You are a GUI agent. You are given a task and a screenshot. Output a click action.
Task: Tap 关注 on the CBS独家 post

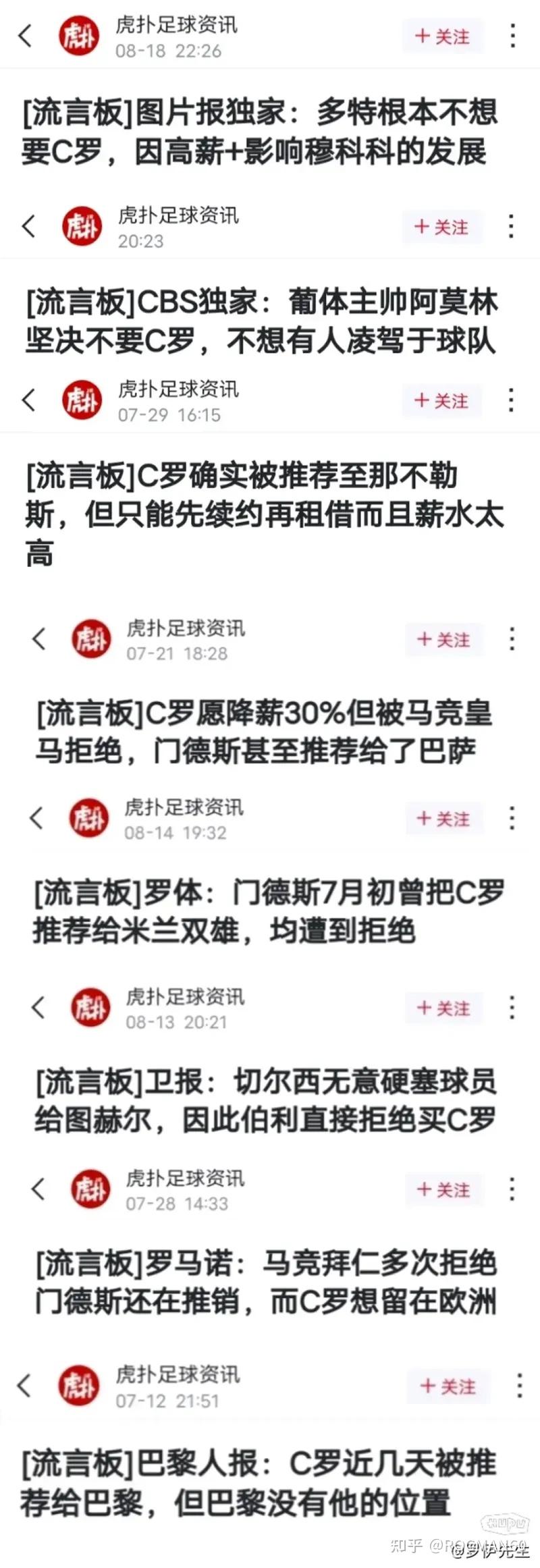442,228
